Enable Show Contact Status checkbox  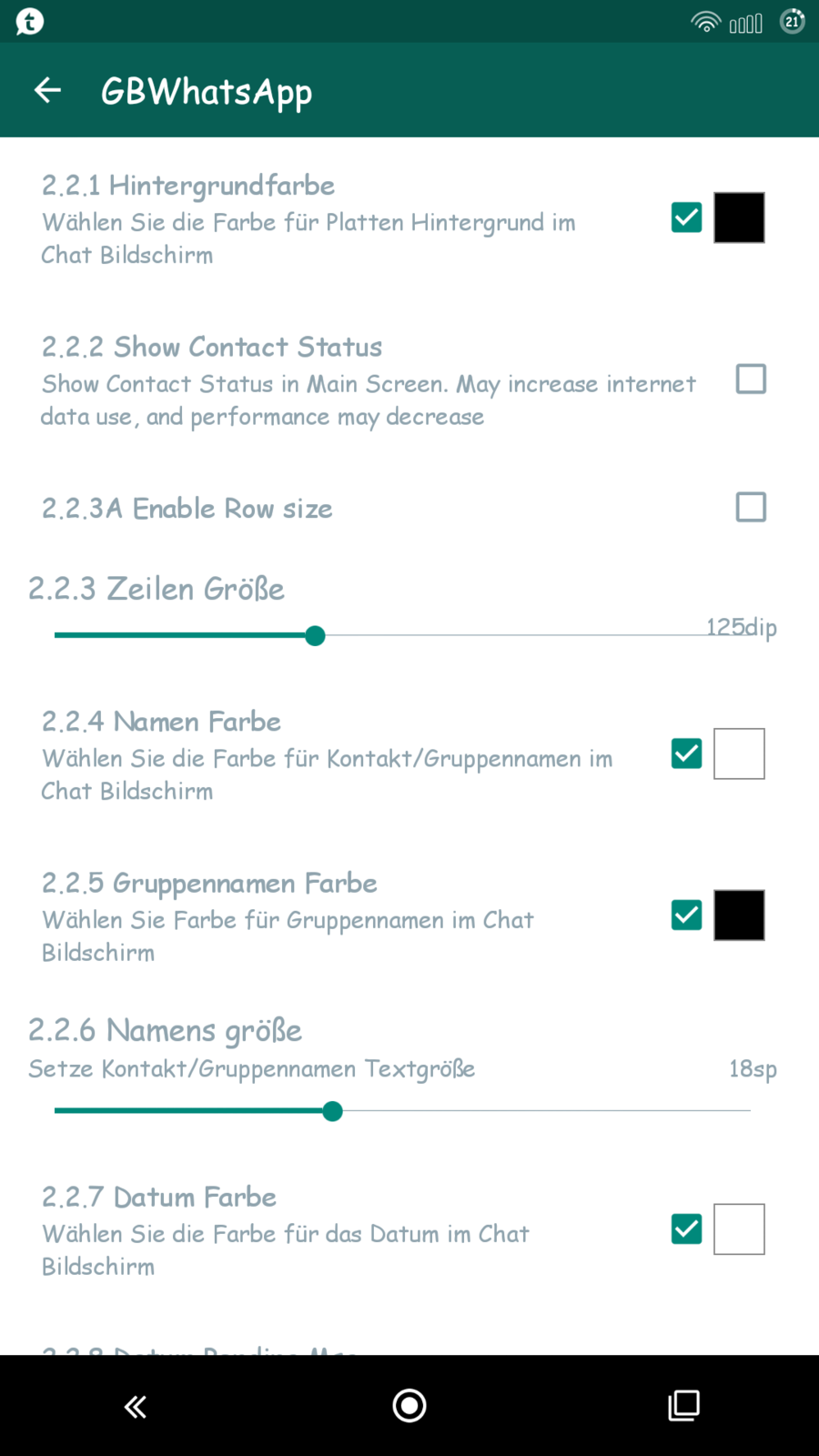(x=751, y=379)
